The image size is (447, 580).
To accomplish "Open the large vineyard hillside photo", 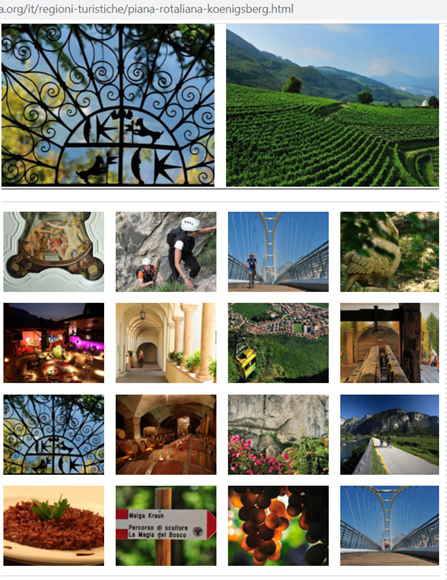I will pyautogui.click(x=332, y=105).
